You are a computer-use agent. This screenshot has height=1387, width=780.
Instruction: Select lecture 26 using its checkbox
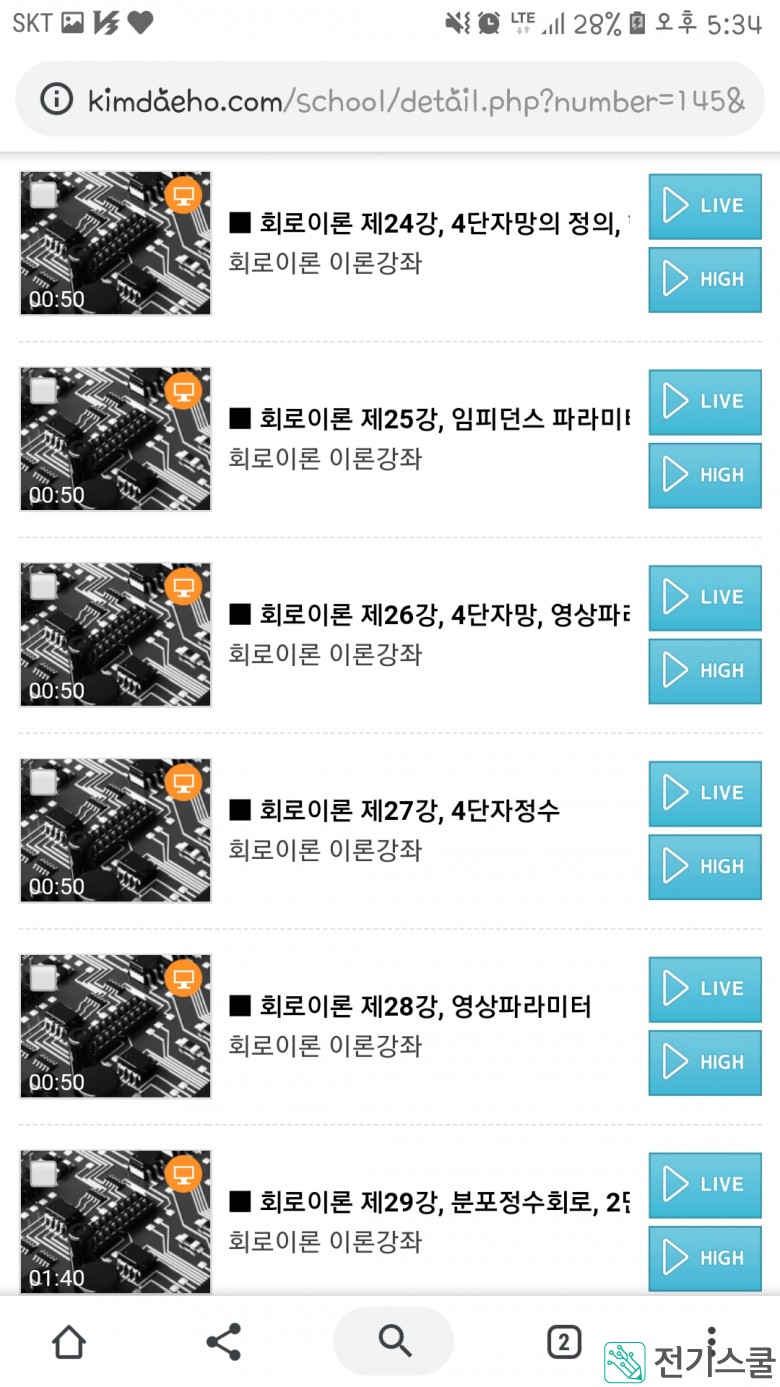(43, 587)
